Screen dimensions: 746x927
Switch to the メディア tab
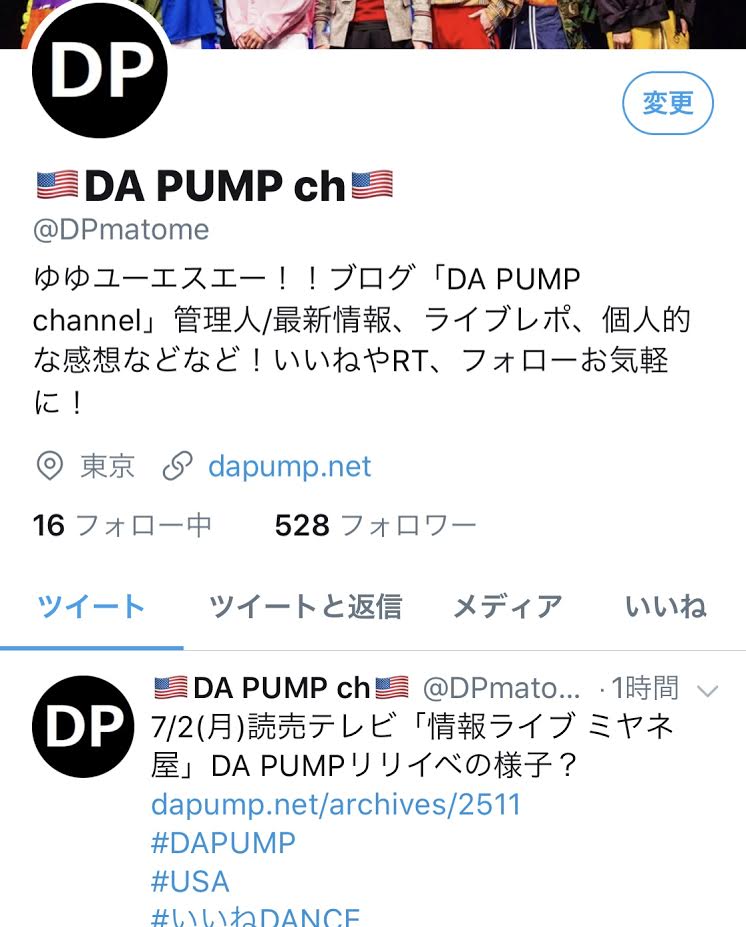click(x=507, y=606)
